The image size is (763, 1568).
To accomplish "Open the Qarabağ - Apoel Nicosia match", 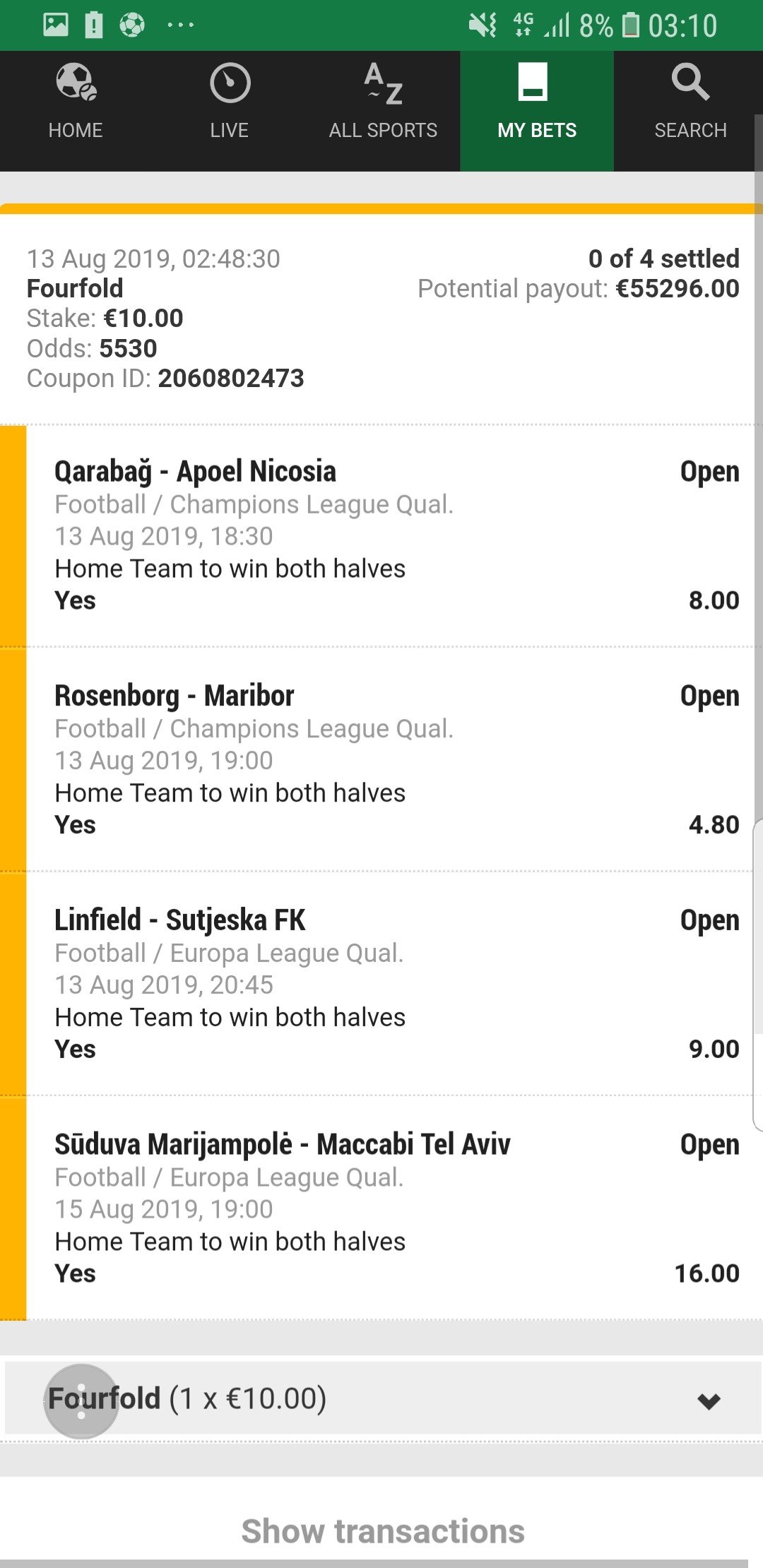I will [x=195, y=472].
